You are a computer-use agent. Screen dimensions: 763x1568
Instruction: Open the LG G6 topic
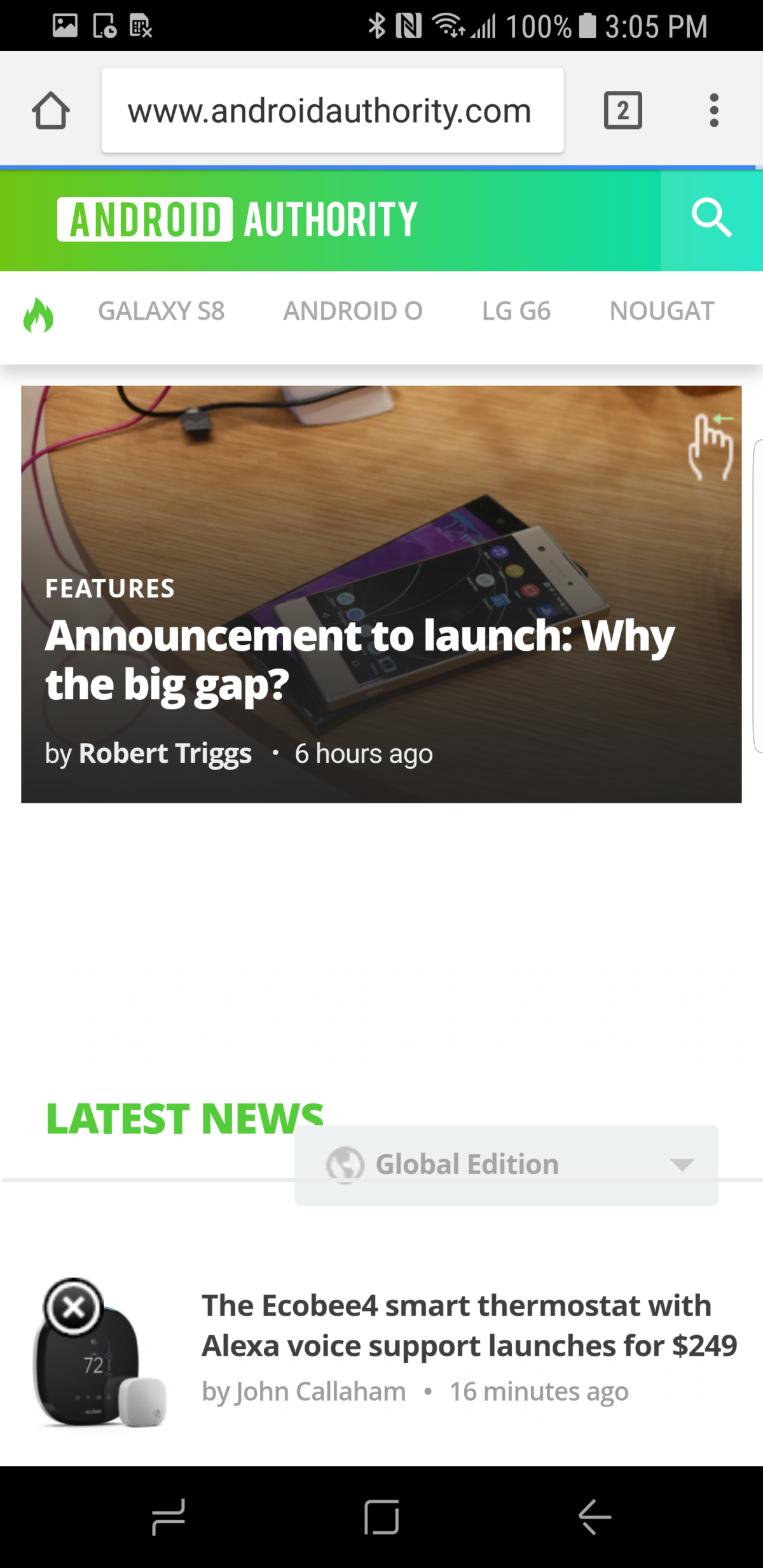click(516, 311)
